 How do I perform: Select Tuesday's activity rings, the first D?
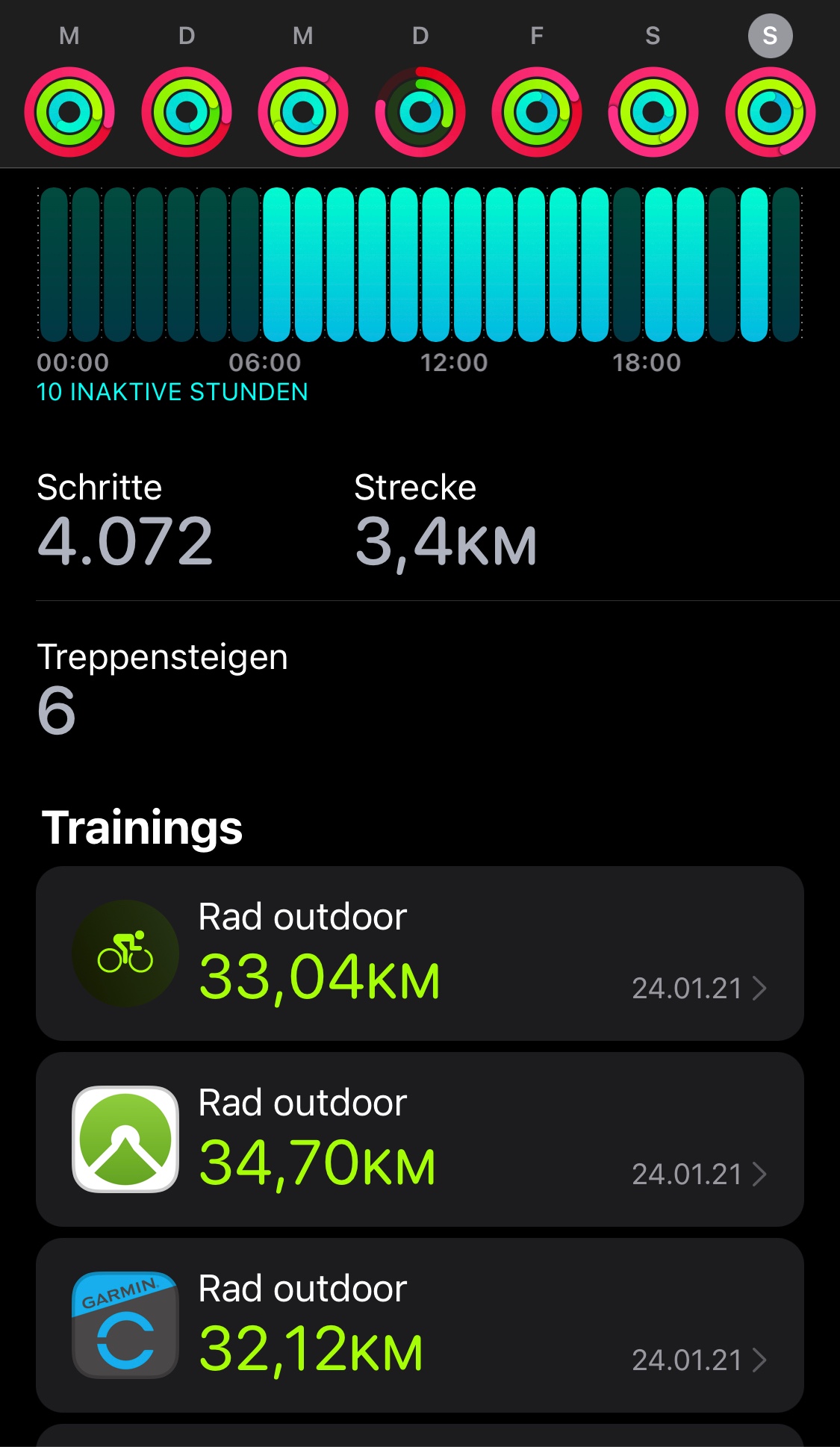(187, 112)
